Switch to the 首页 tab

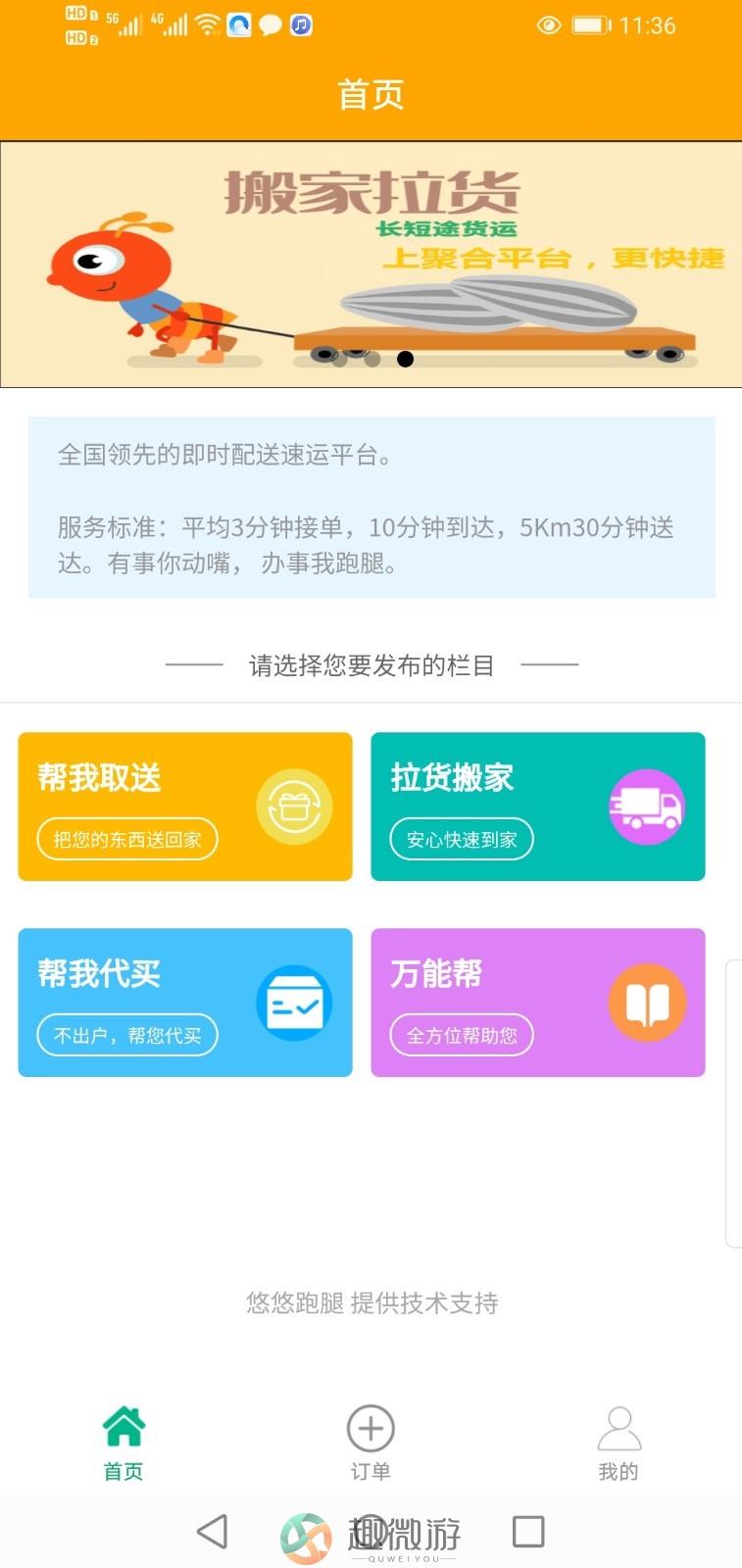coord(124,1443)
